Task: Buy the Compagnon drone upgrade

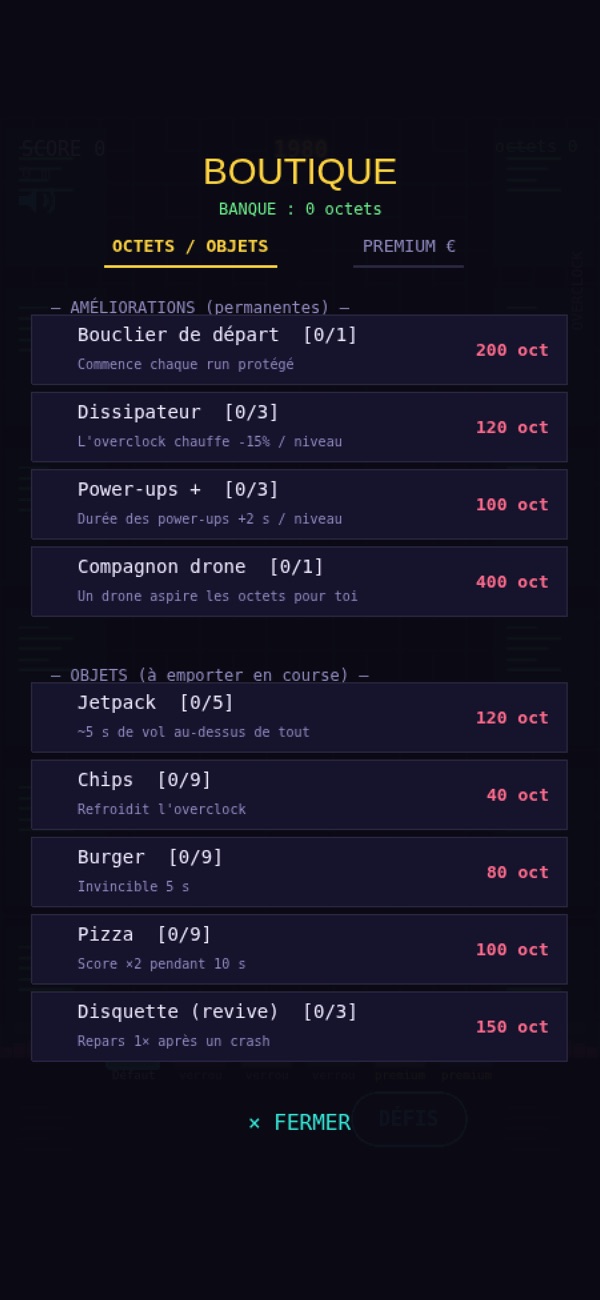Action: pyautogui.click(x=299, y=581)
